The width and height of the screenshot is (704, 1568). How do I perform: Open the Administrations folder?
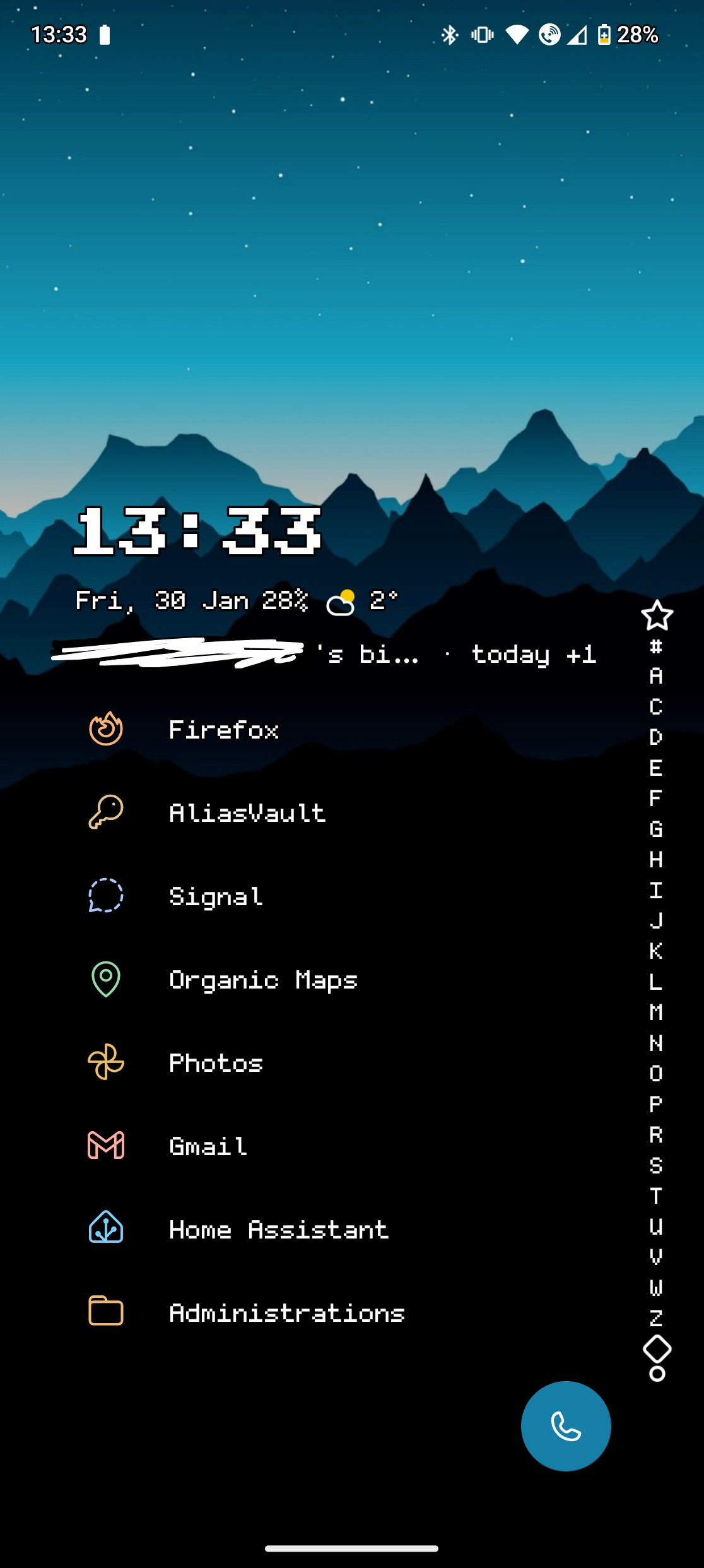tap(286, 1313)
